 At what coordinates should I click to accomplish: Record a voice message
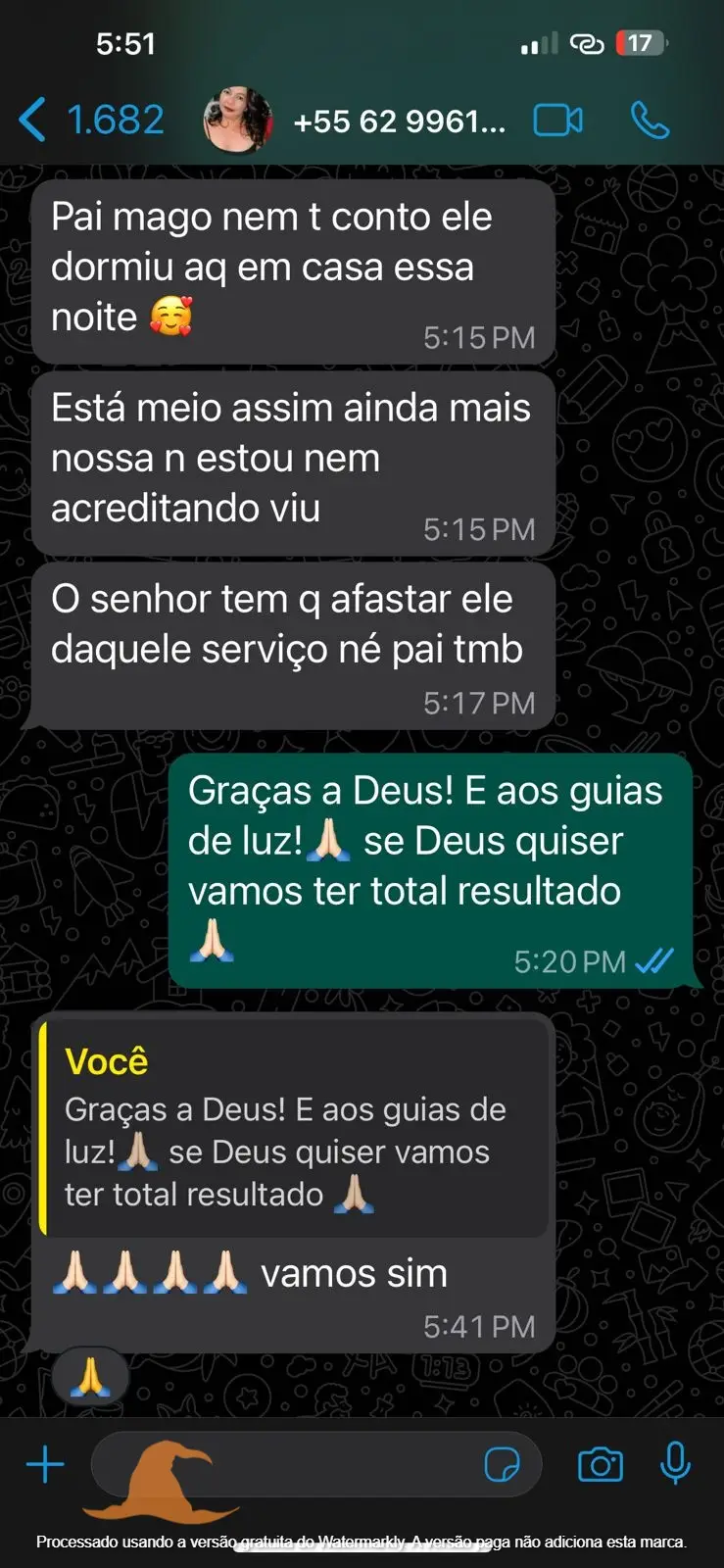675,1464
